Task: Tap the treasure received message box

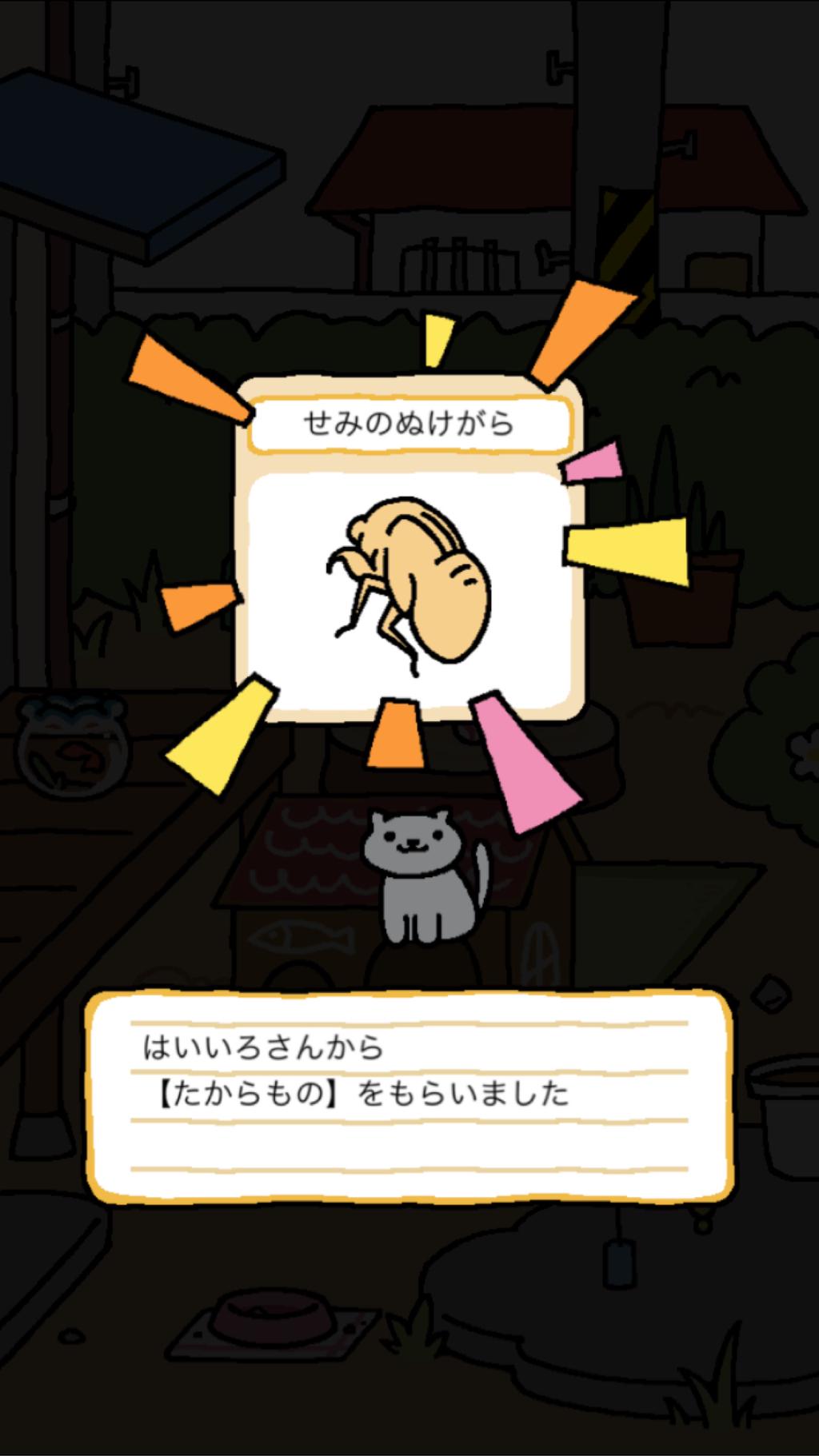Action: [409, 1096]
